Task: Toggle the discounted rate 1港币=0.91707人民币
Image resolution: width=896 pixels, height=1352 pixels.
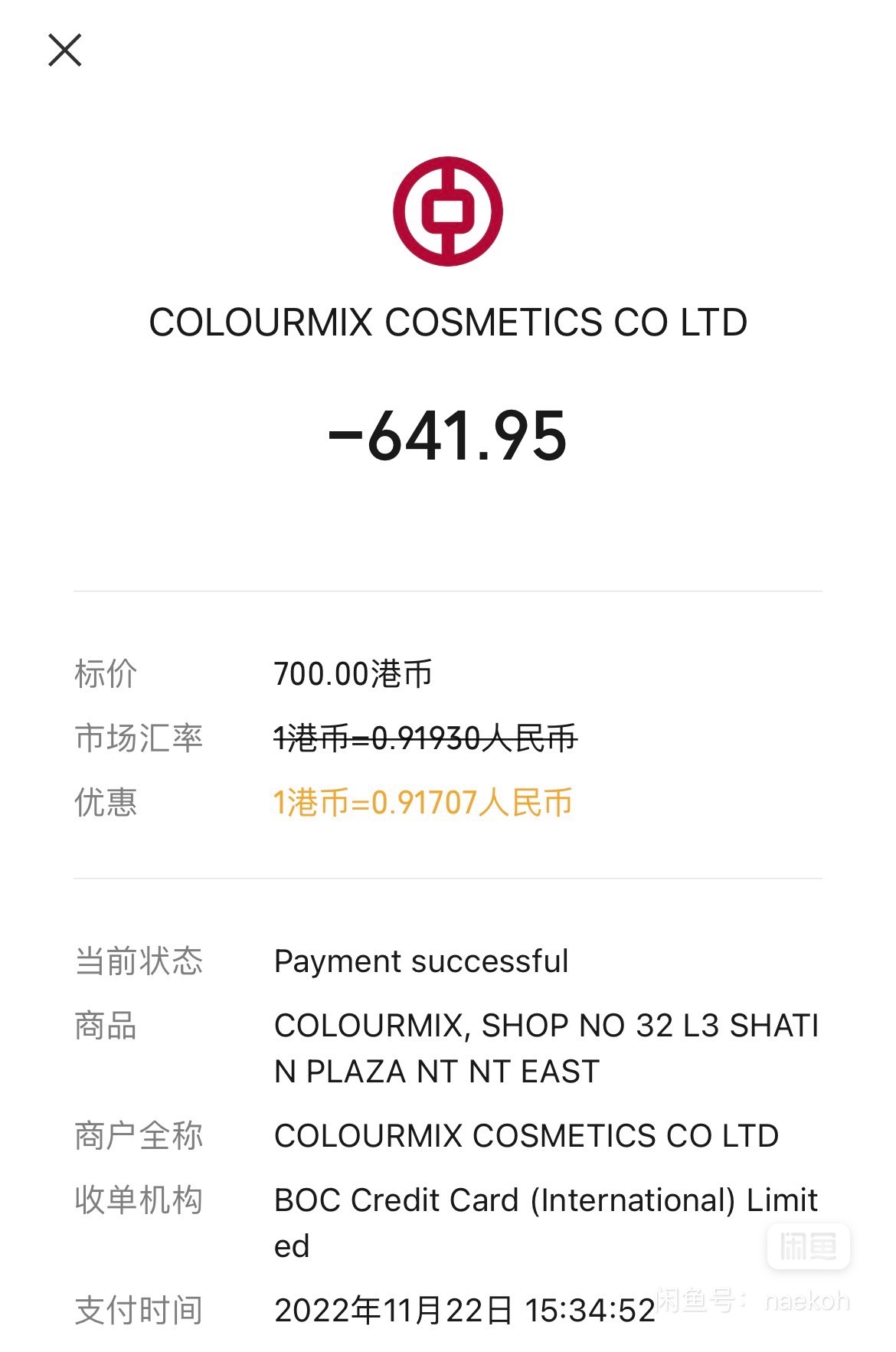Action: [x=423, y=804]
